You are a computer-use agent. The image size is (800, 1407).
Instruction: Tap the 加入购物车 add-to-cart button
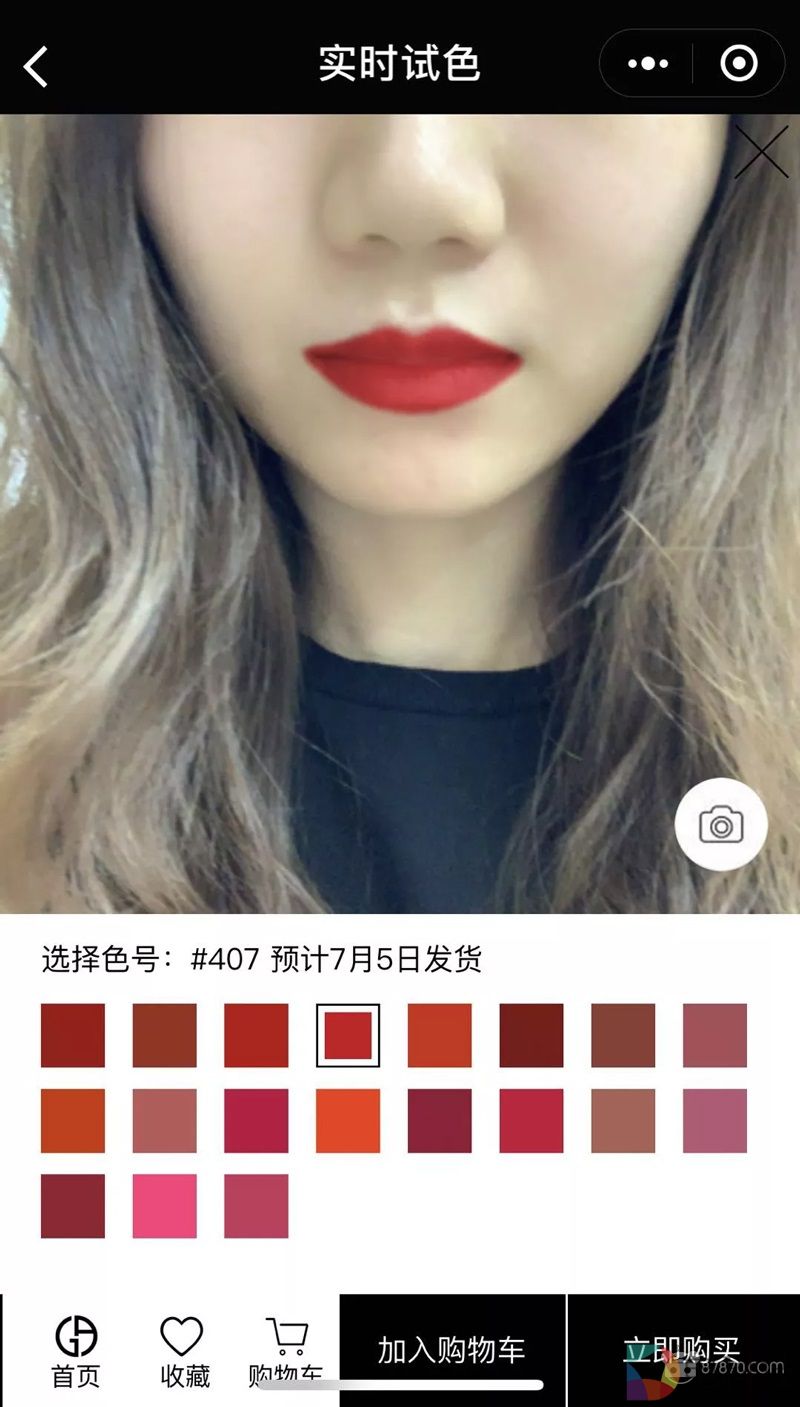(452, 1348)
